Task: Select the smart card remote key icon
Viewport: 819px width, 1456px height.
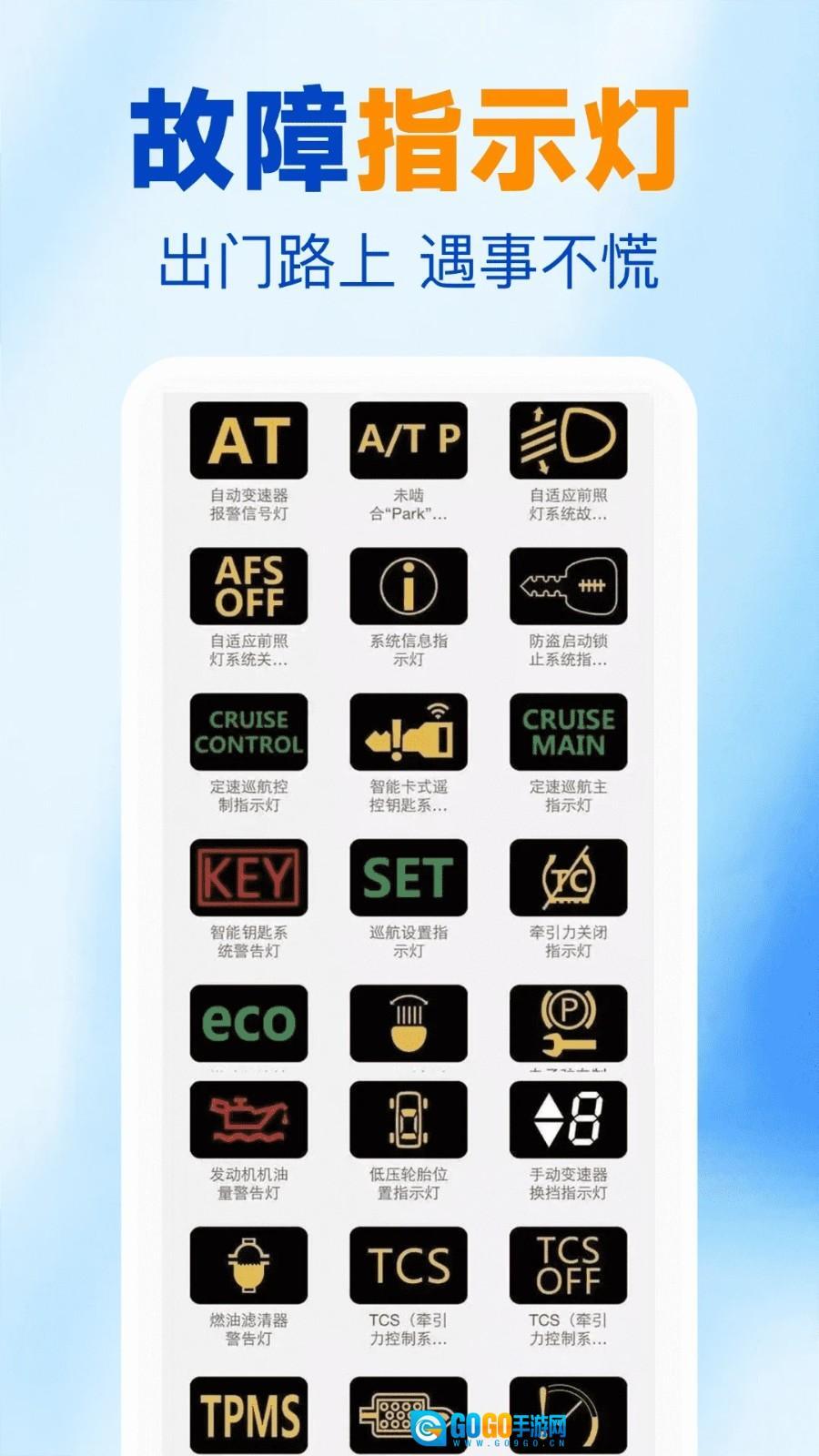Action: coord(408,733)
